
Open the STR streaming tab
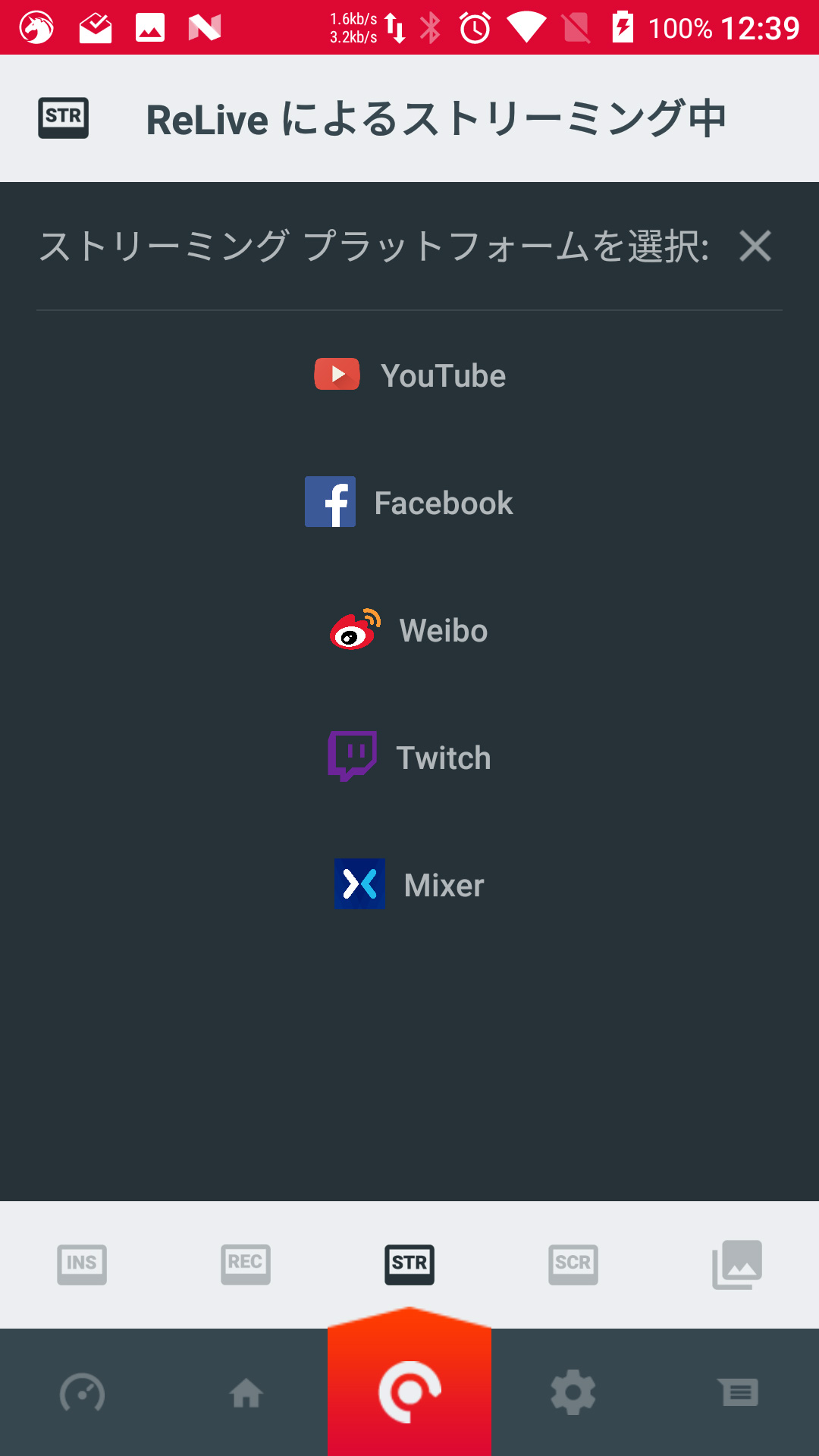pos(409,1264)
